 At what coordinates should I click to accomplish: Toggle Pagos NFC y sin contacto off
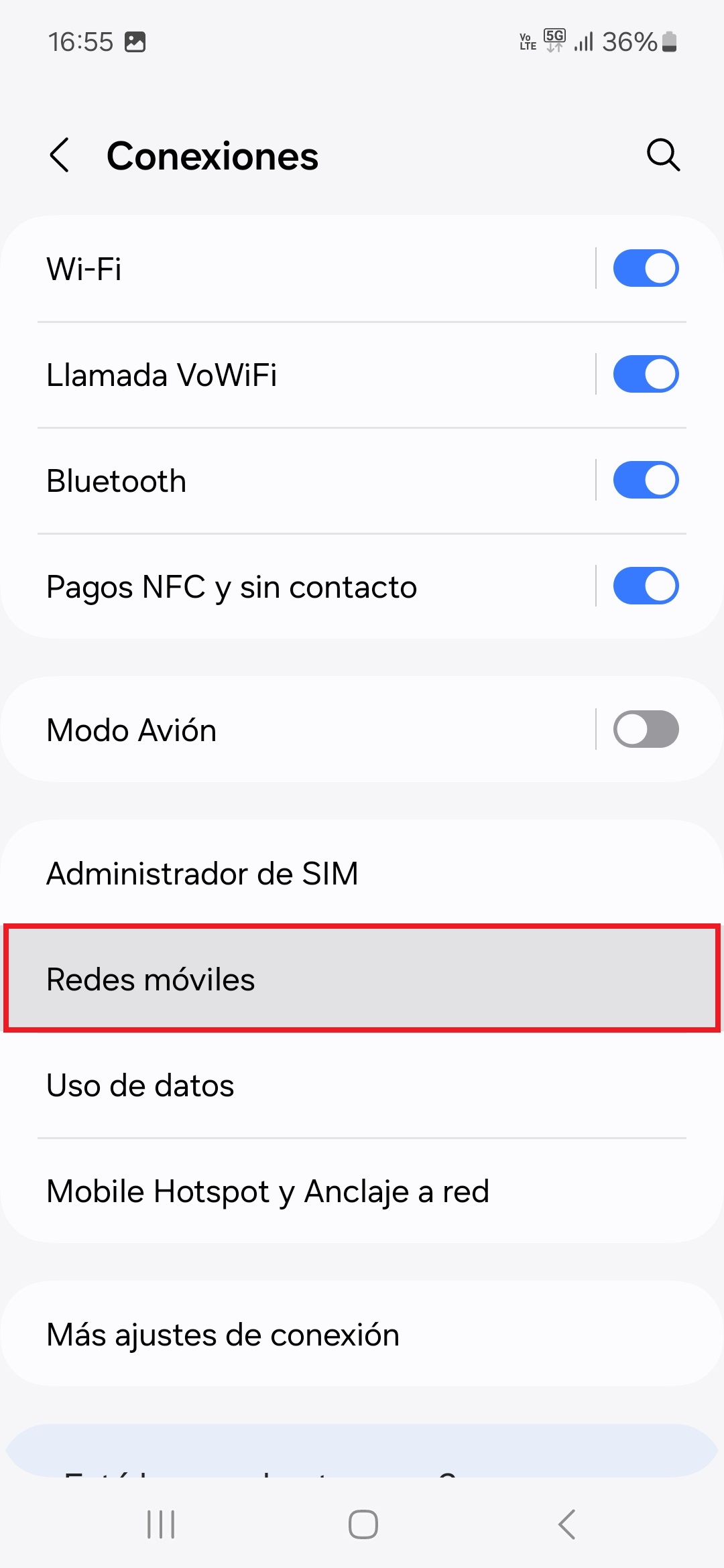[x=646, y=586]
